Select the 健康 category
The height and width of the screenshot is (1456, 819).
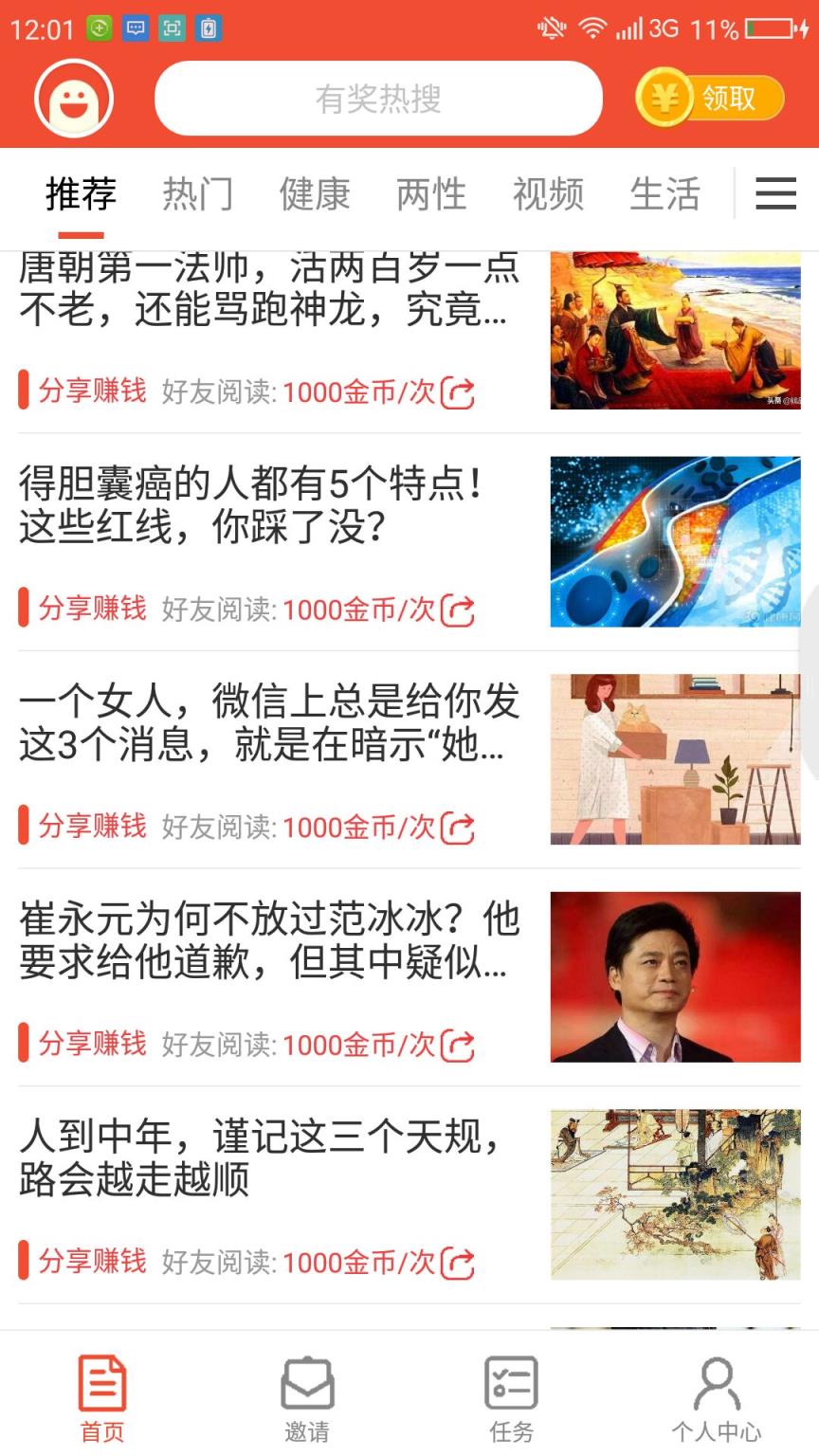tap(316, 193)
